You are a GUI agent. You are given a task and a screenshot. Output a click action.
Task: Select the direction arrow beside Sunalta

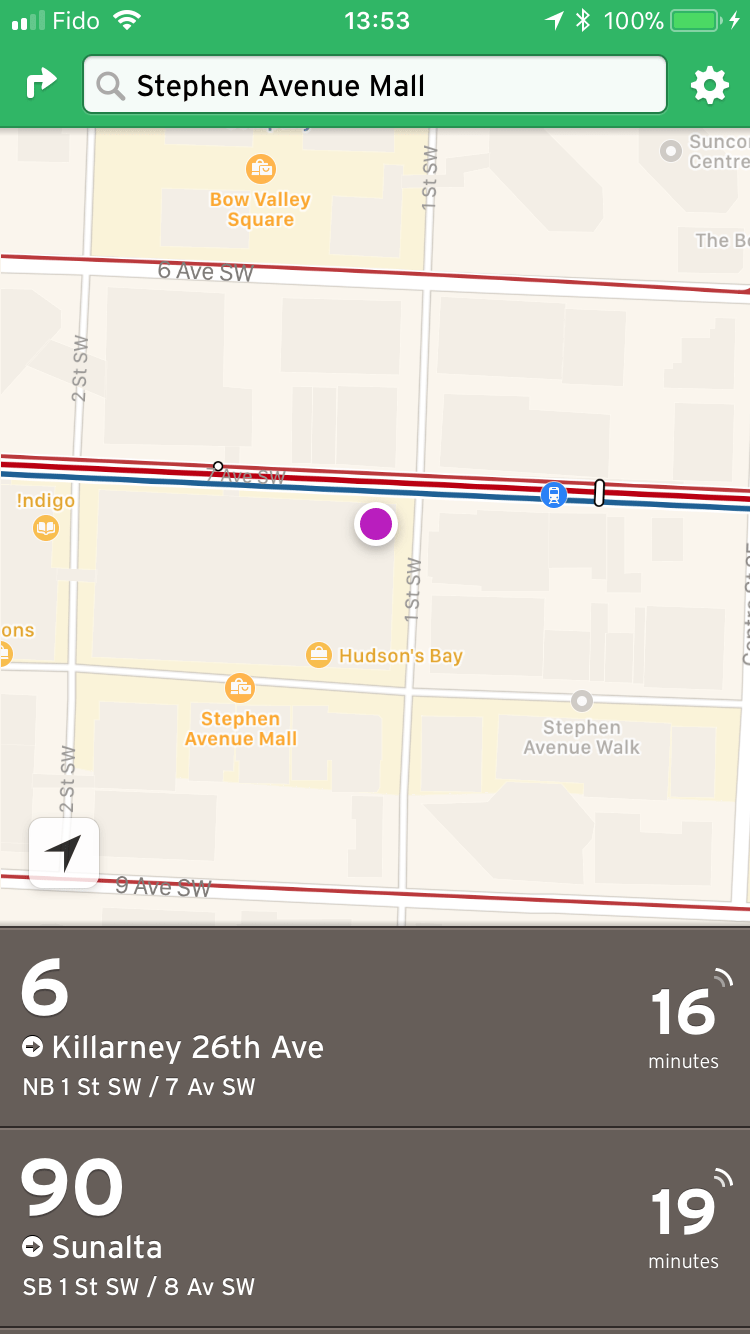click(x=33, y=1246)
